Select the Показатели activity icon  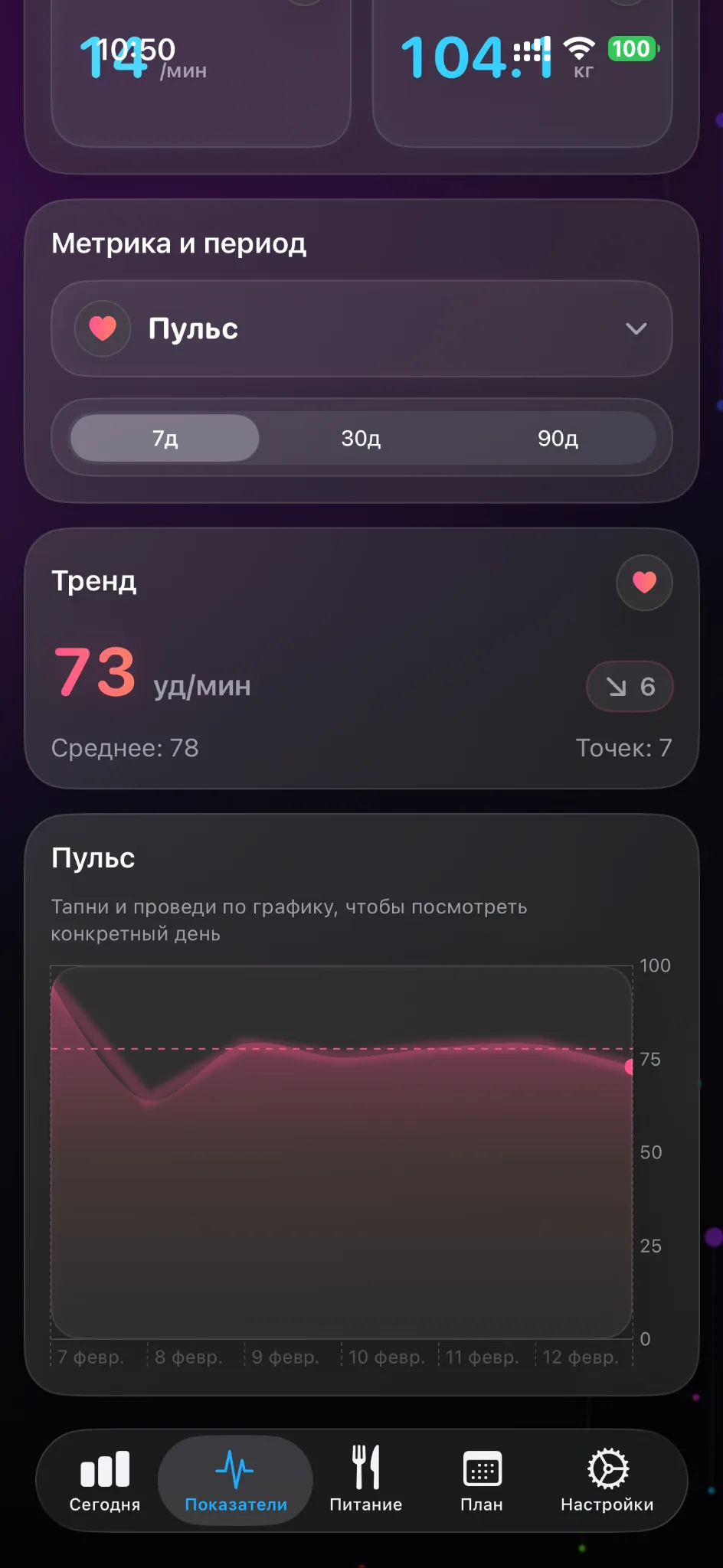(234, 1468)
